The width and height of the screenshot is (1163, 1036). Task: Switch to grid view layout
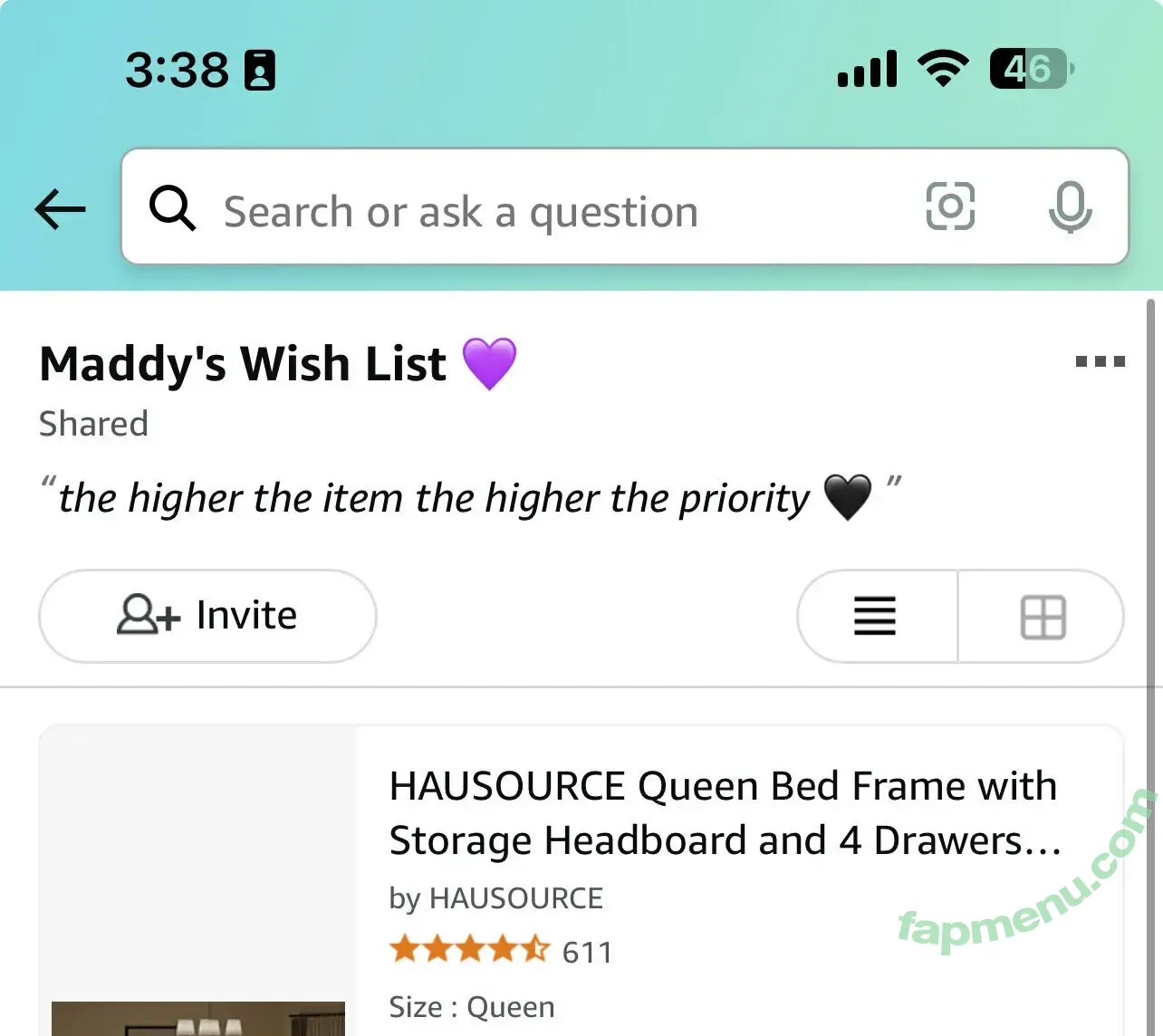coord(1043,617)
